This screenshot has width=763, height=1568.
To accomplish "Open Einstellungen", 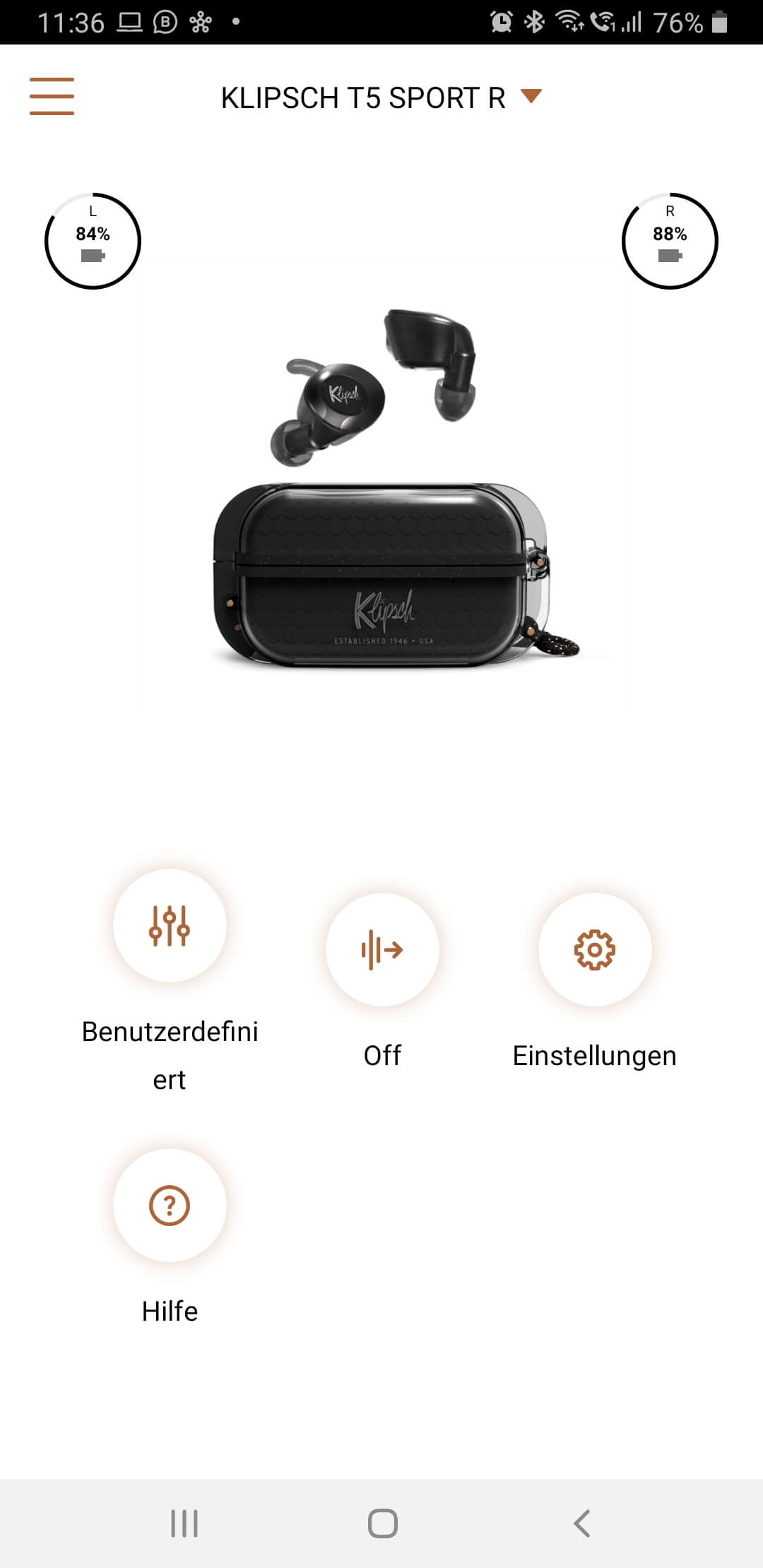I will click(x=595, y=949).
